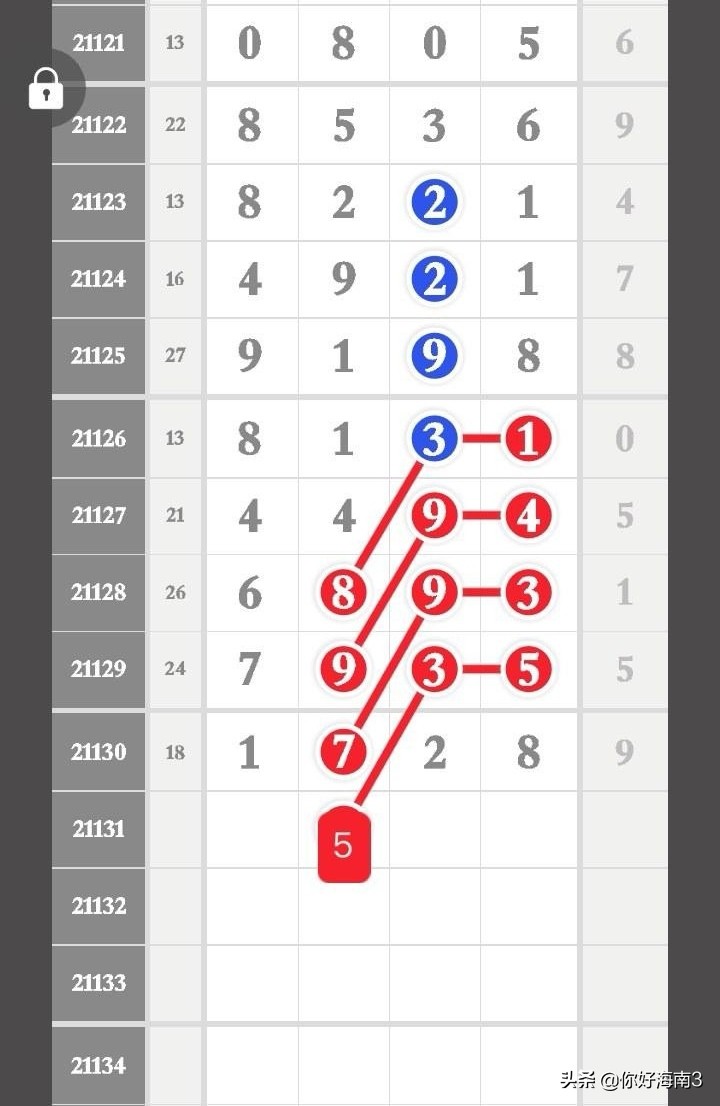Select the red circled 9 in row 21129
This screenshot has width=720, height=1106.
343,670
